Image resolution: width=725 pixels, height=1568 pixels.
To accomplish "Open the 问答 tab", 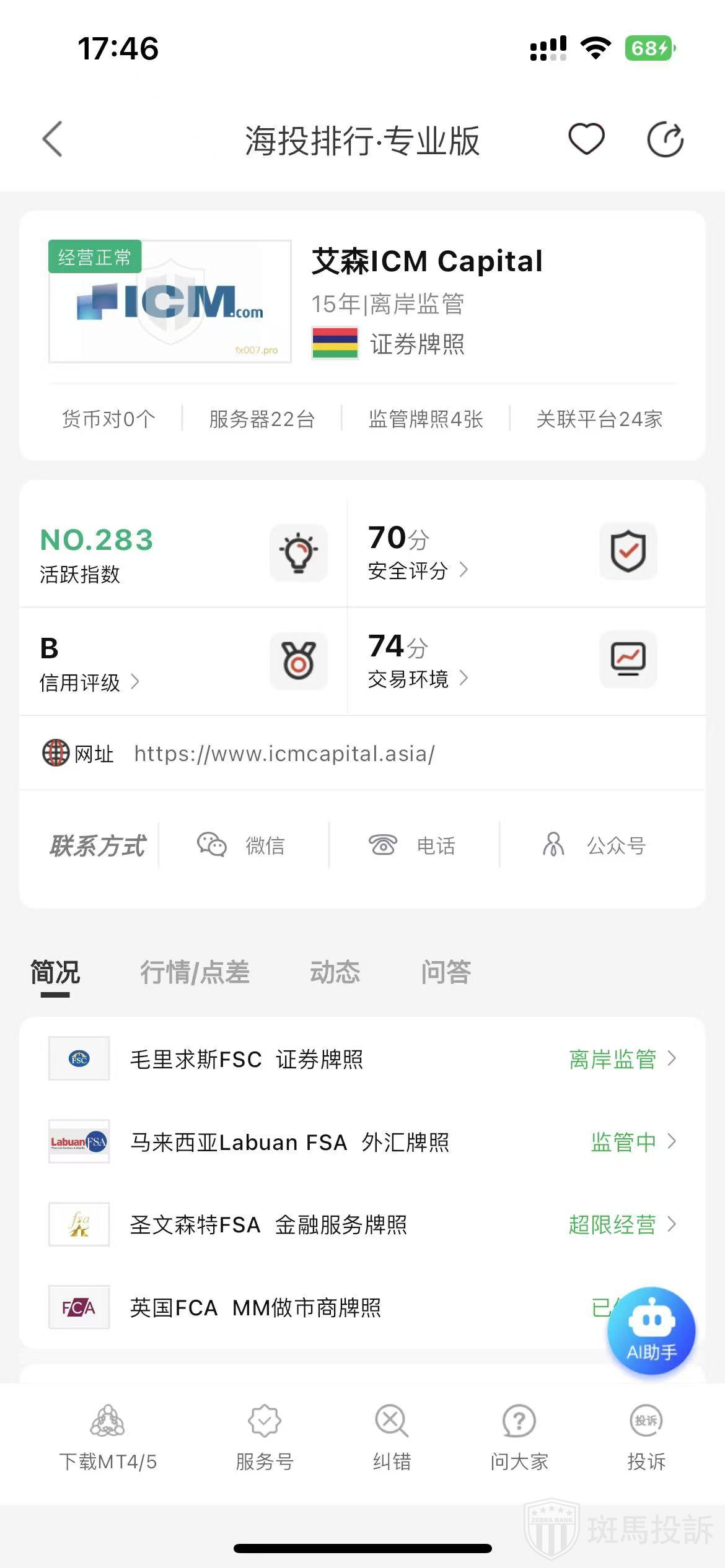I will click(x=446, y=972).
